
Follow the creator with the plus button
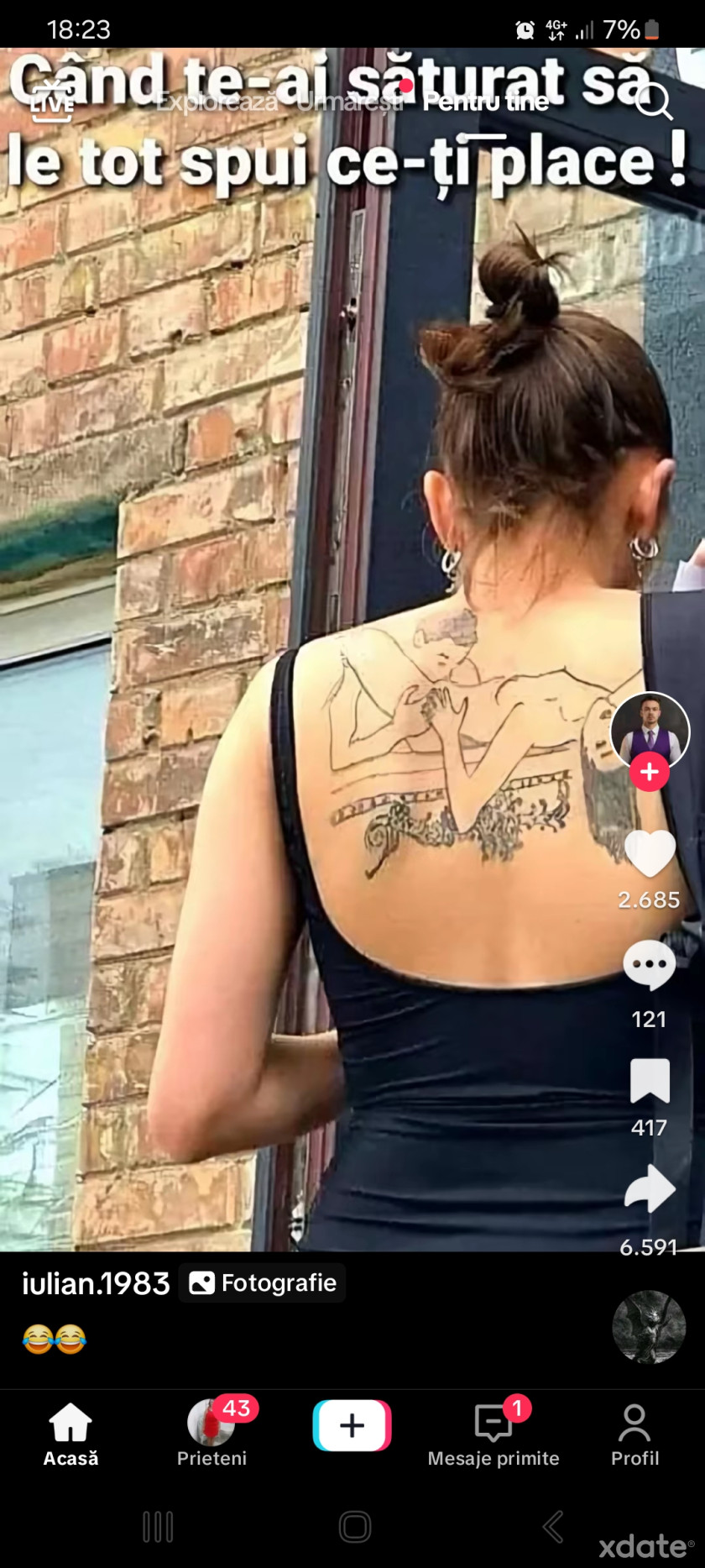(x=650, y=772)
